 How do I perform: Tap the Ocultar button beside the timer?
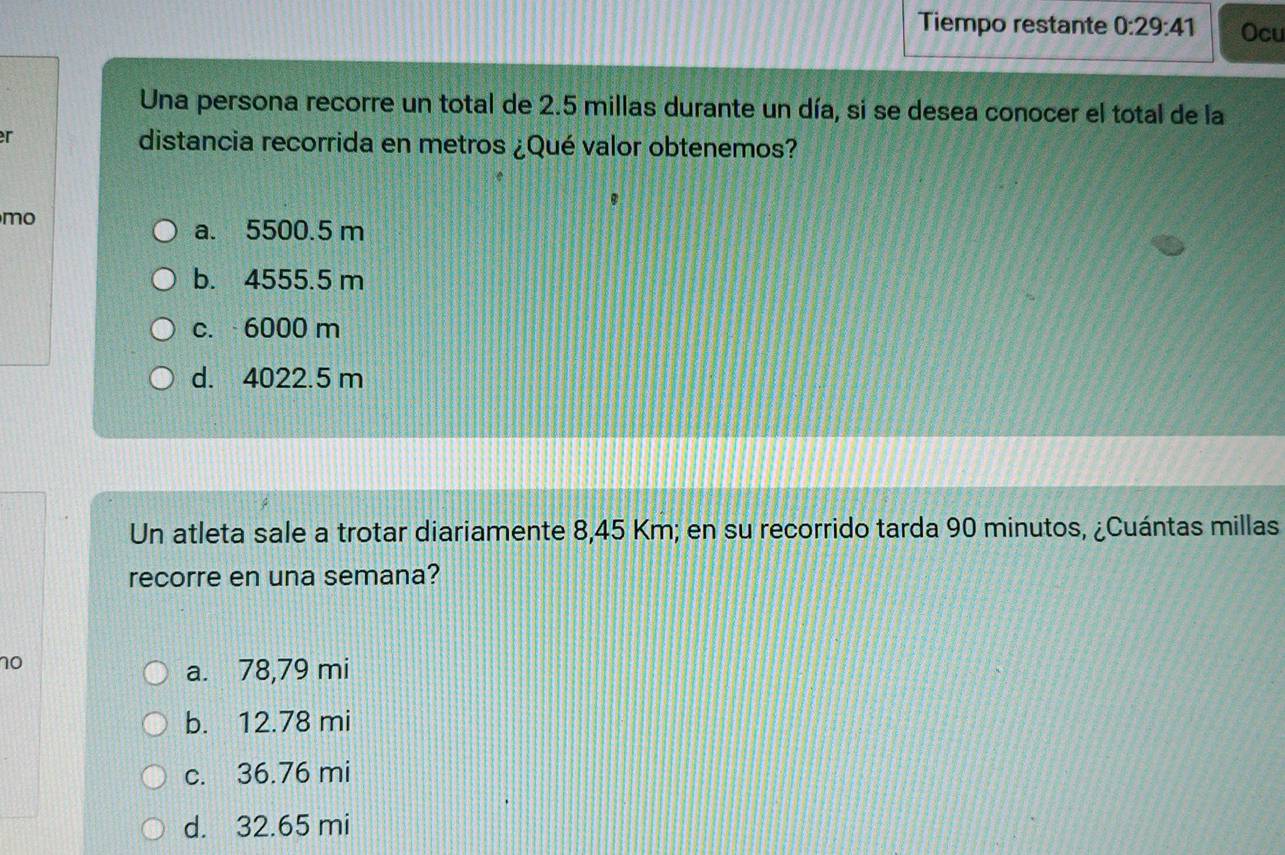coord(1257,31)
